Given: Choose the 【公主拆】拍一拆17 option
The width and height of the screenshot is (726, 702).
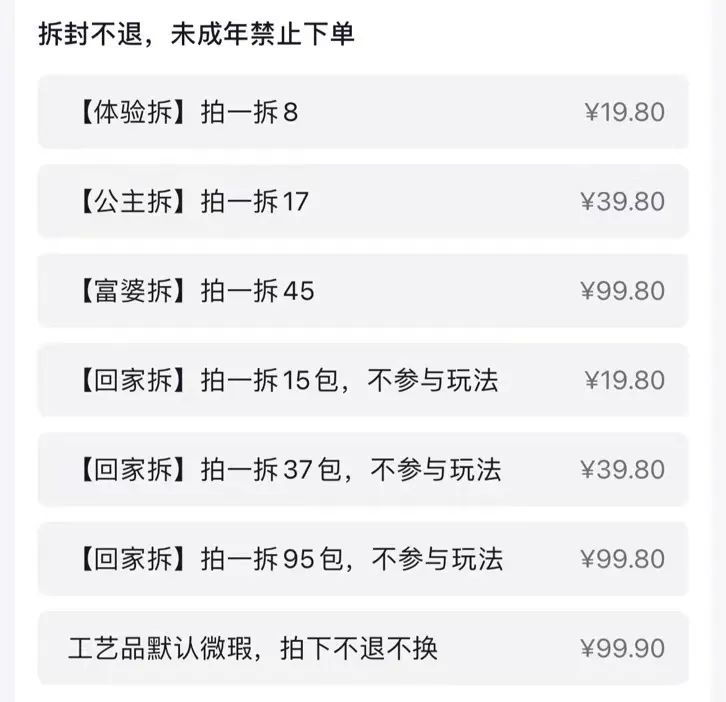Looking at the screenshot, I should [362, 201].
